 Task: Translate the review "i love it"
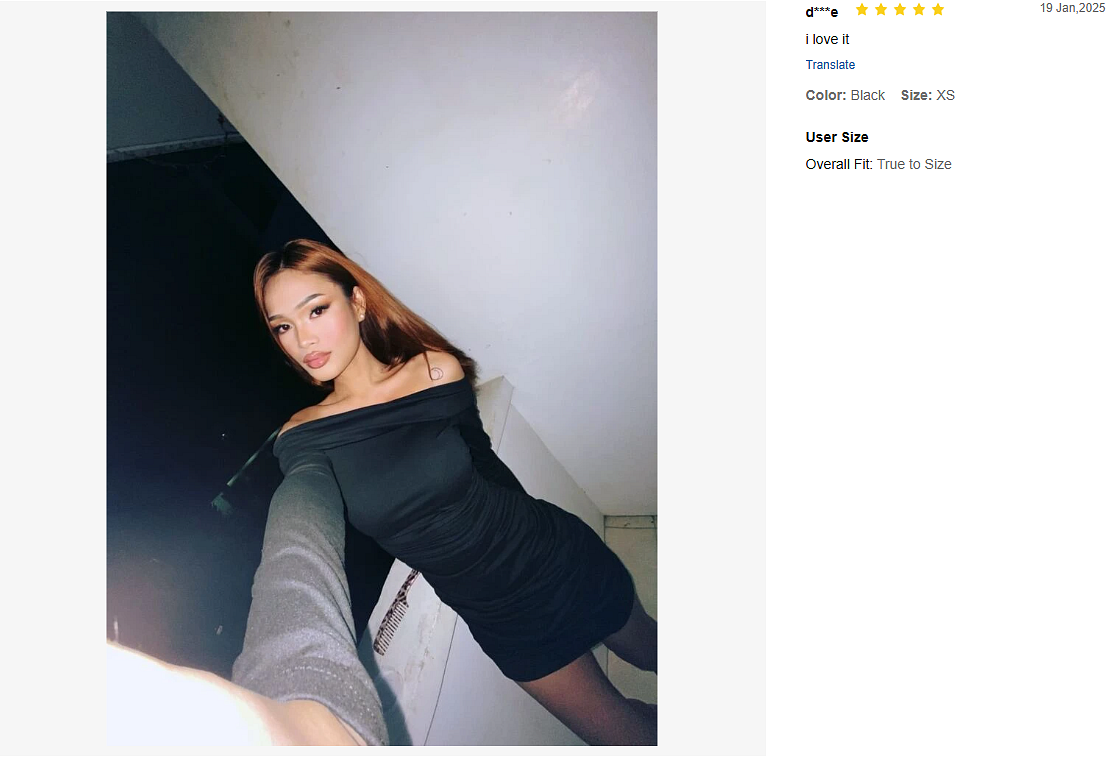pyautogui.click(x=830, y=65)
